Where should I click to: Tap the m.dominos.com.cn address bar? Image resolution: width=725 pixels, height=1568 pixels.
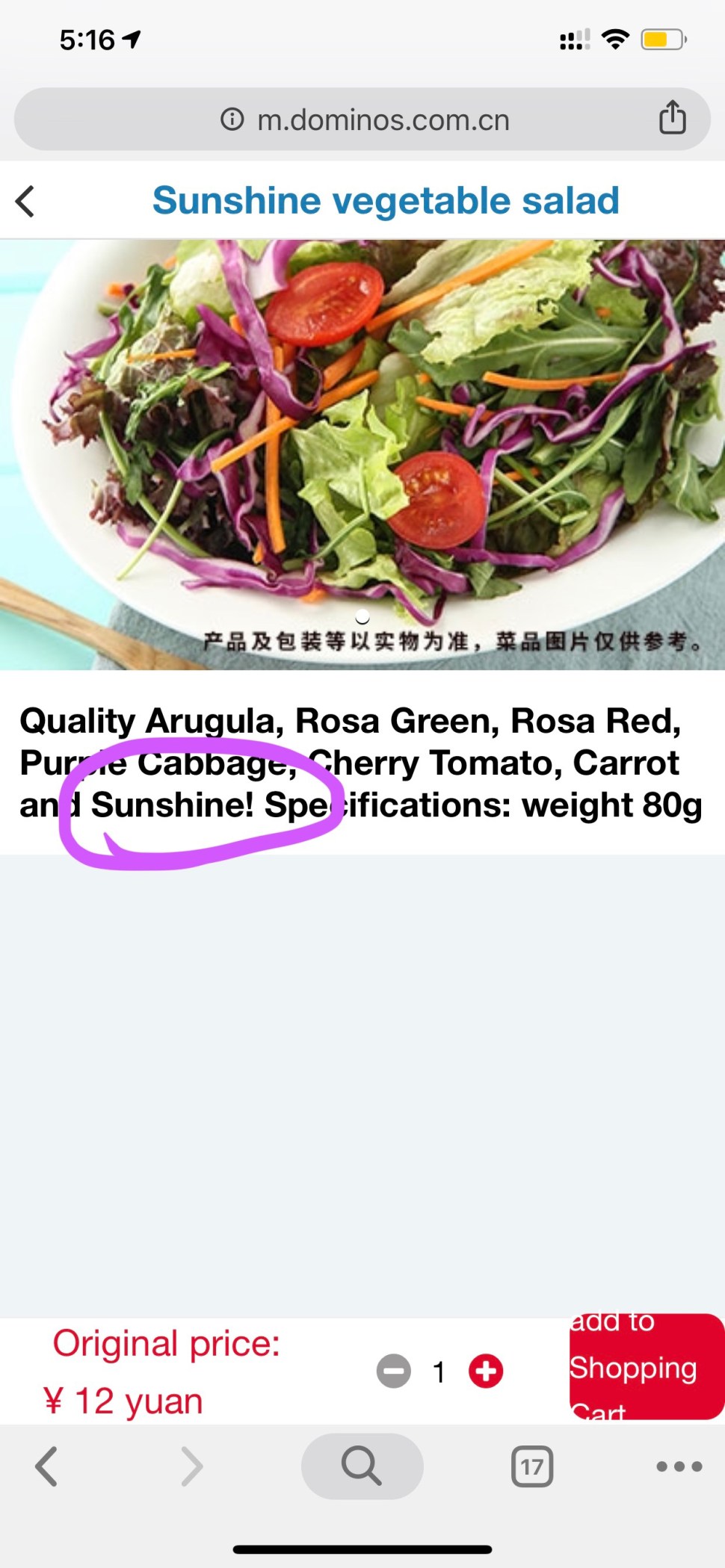click(383, 120)
